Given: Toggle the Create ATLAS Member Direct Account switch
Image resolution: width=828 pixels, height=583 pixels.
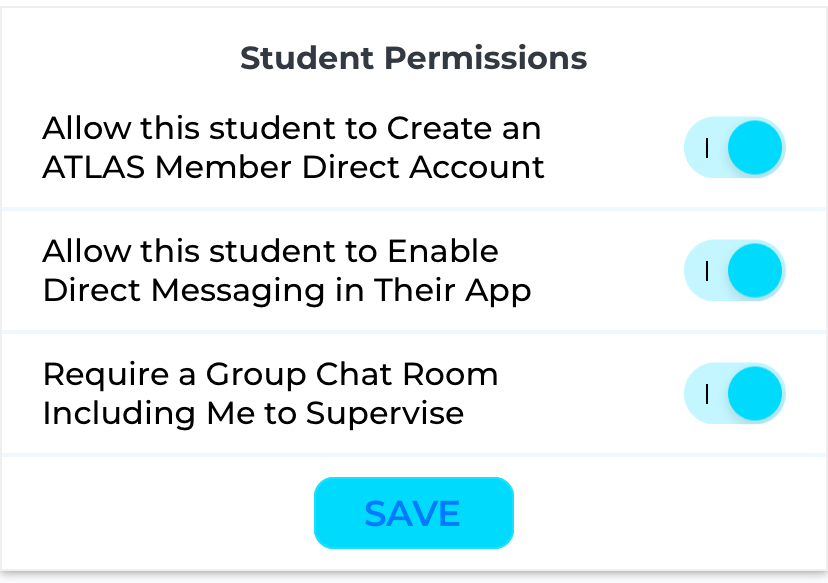Looking at the screenshot, I should pyautogui.click(x=734, y=148).
